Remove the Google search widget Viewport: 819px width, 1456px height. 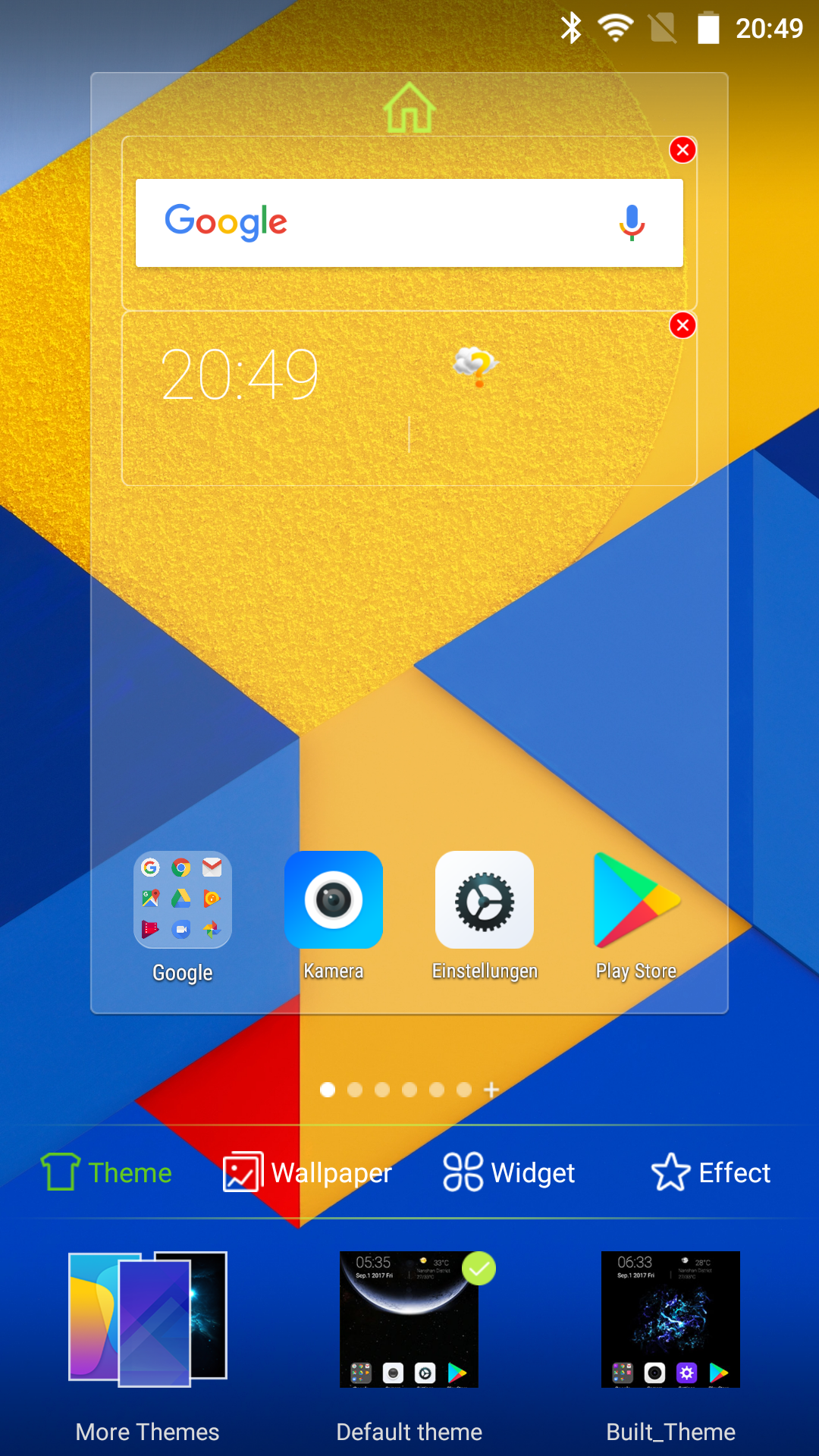pos(682,150)
